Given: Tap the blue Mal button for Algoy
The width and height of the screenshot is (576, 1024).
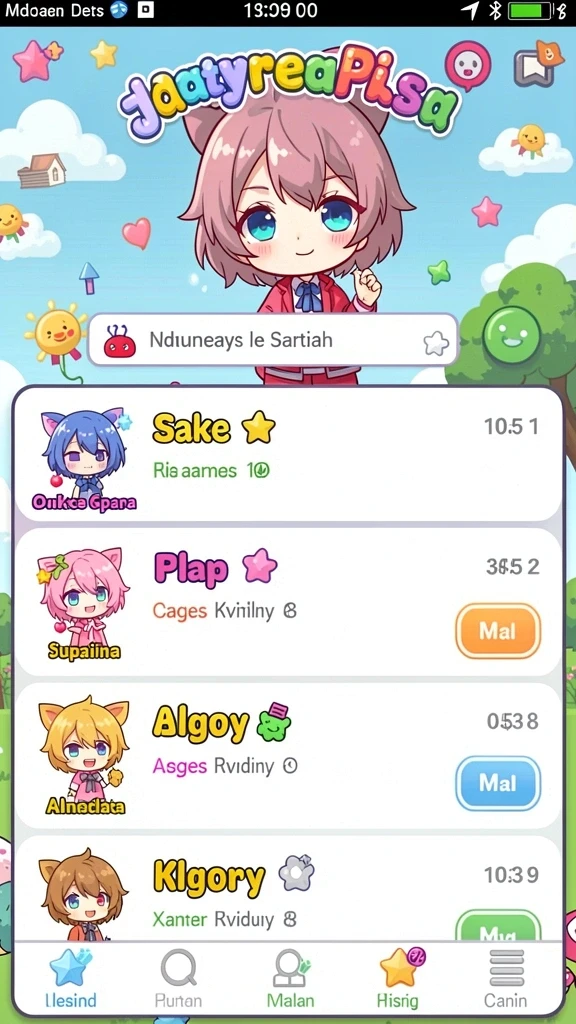Looking at the screenshot, I should (498, 783).
